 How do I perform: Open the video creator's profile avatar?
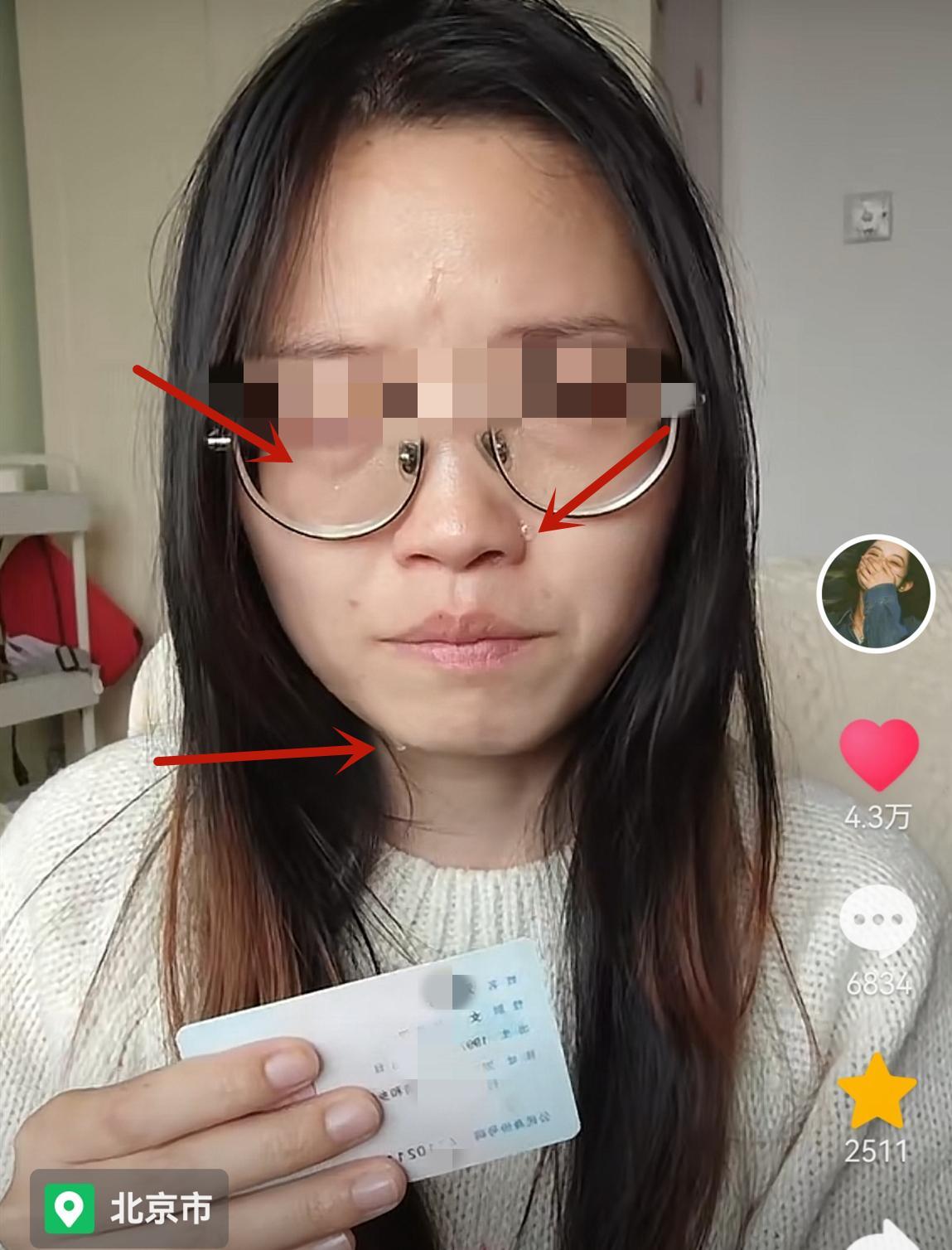tap(876, 594)
